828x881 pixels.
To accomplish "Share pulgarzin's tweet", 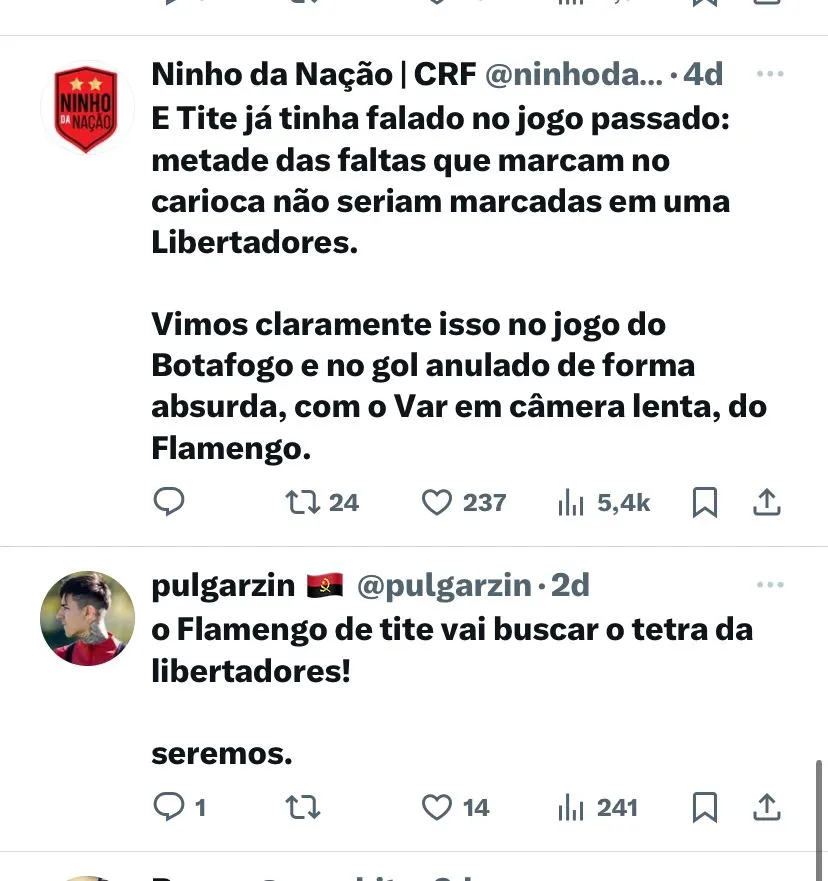I will 766,807.
